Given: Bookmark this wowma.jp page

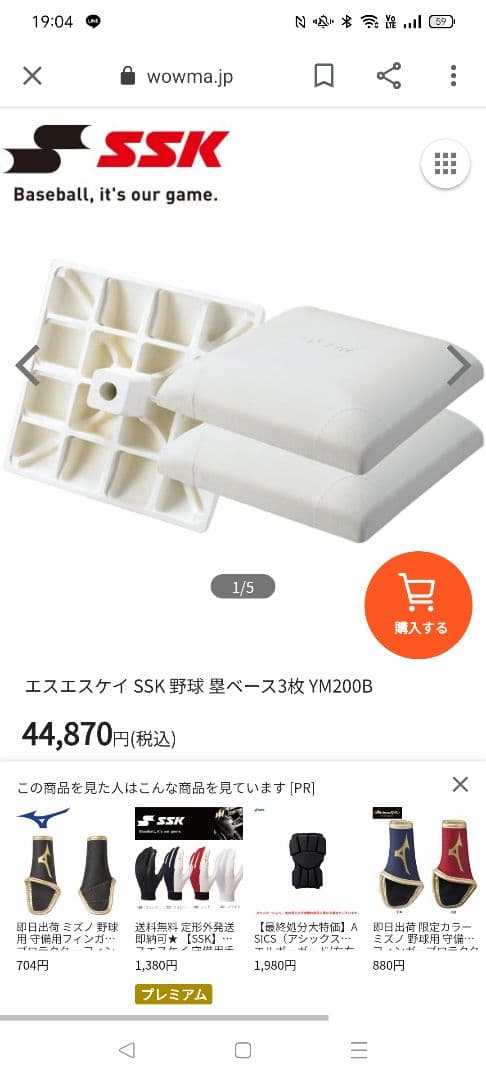Looking at the screenshot, I should pos(324,76).
